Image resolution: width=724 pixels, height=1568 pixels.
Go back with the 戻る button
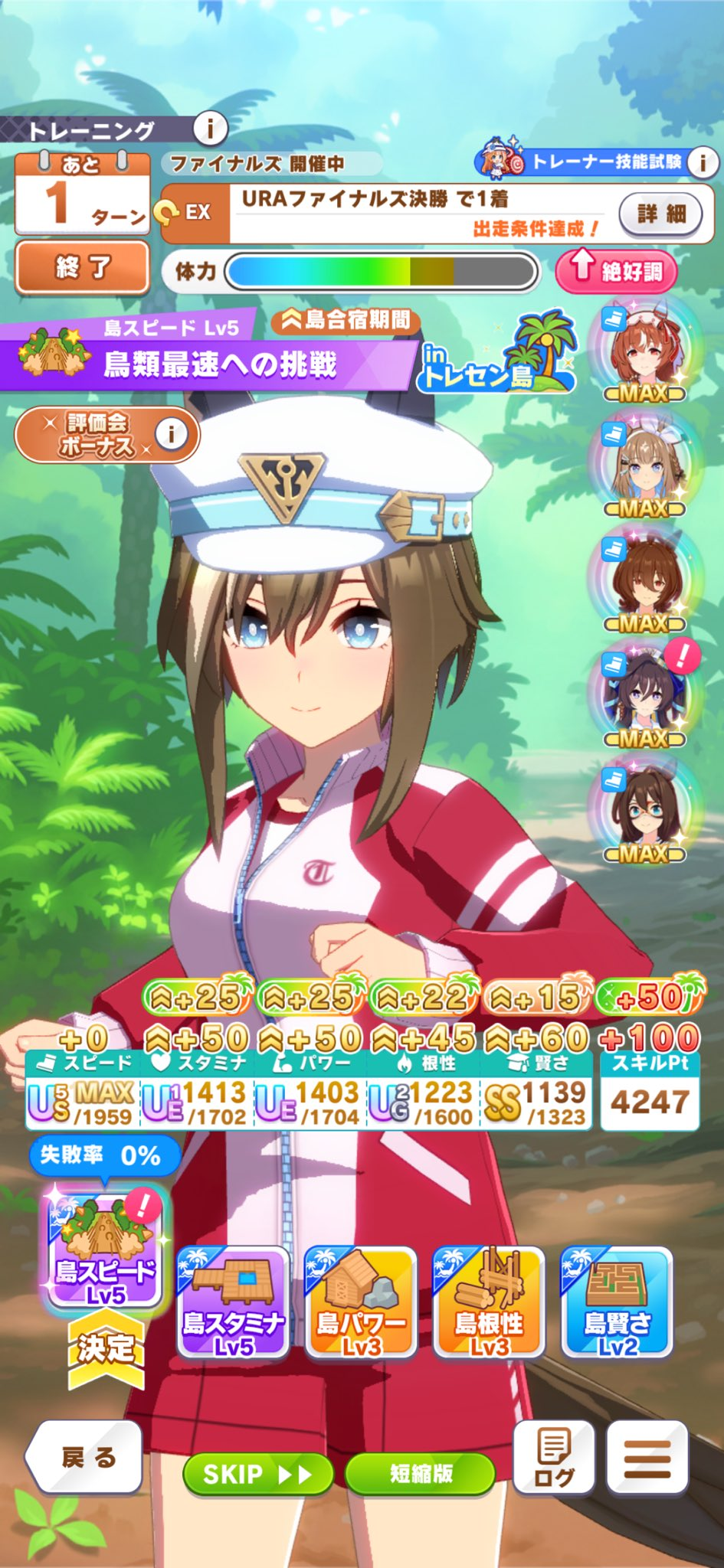click(x=84, y=1457)
